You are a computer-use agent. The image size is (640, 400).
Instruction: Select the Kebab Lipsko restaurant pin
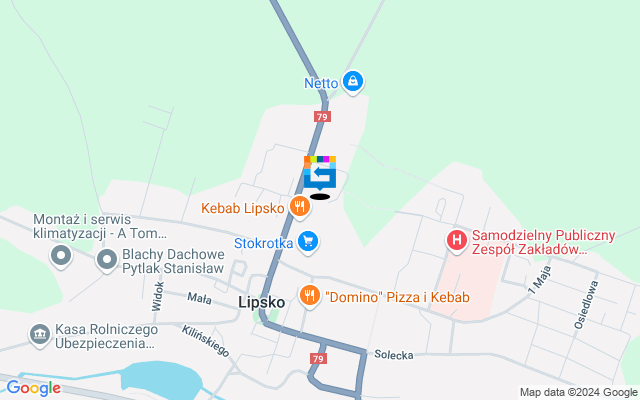(x=299, y=208)
